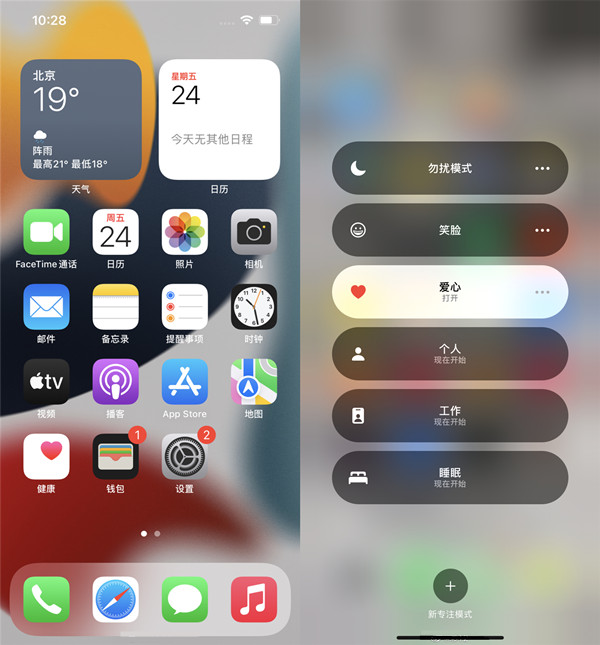This screenshot has width=600, height=645.
Task: Open the Mail app
Action: pyautogui.click(x=46, y=307)
